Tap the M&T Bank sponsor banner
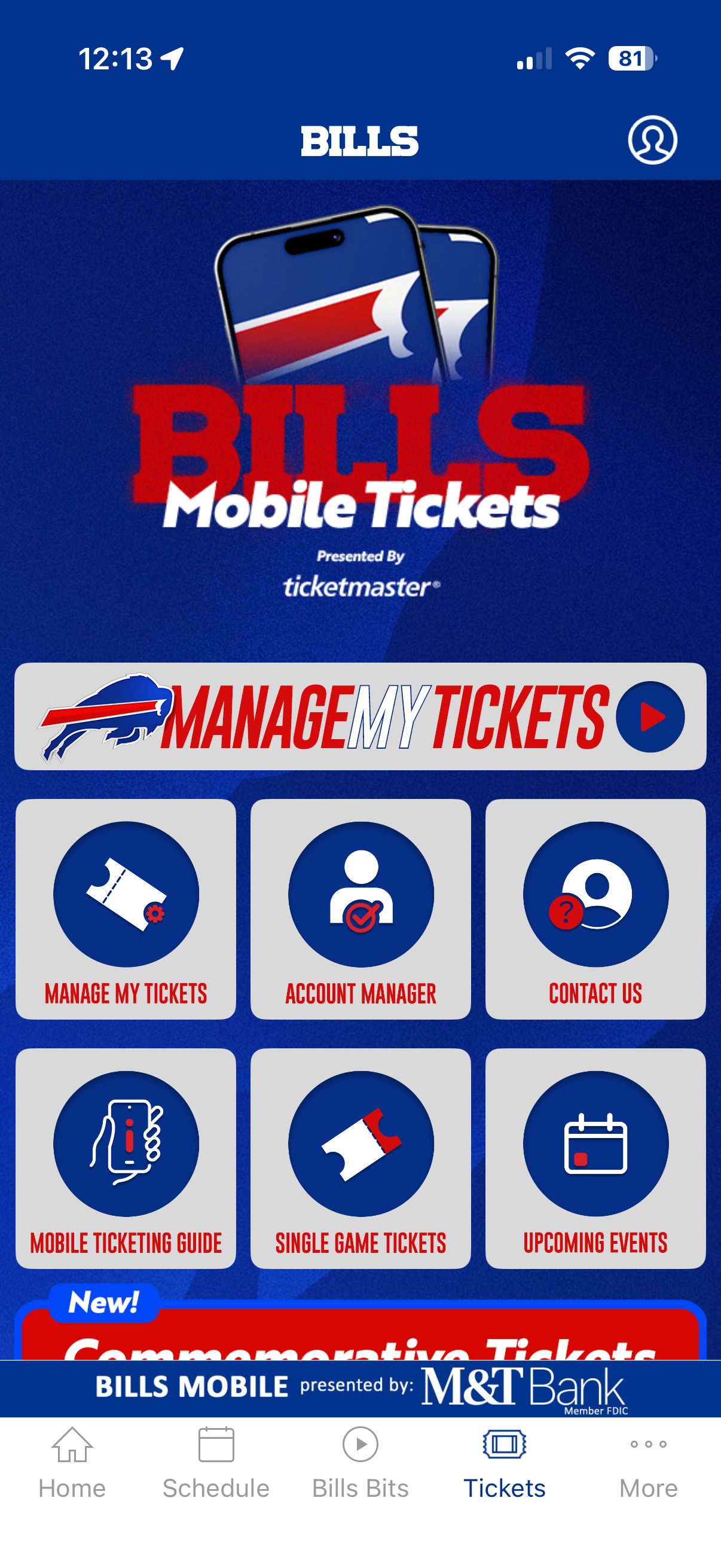721x1568 pixels. [360, 1389]
